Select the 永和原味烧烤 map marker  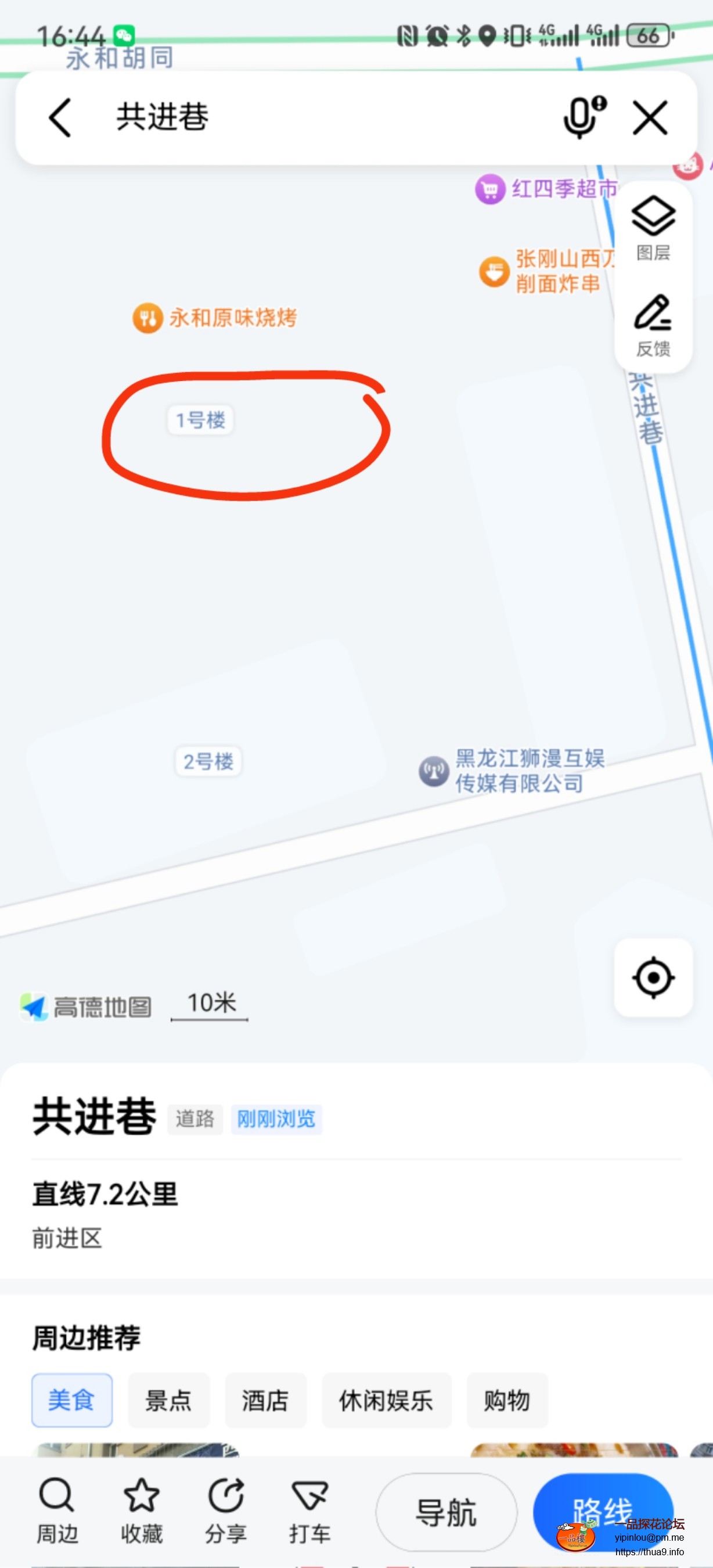148,318
